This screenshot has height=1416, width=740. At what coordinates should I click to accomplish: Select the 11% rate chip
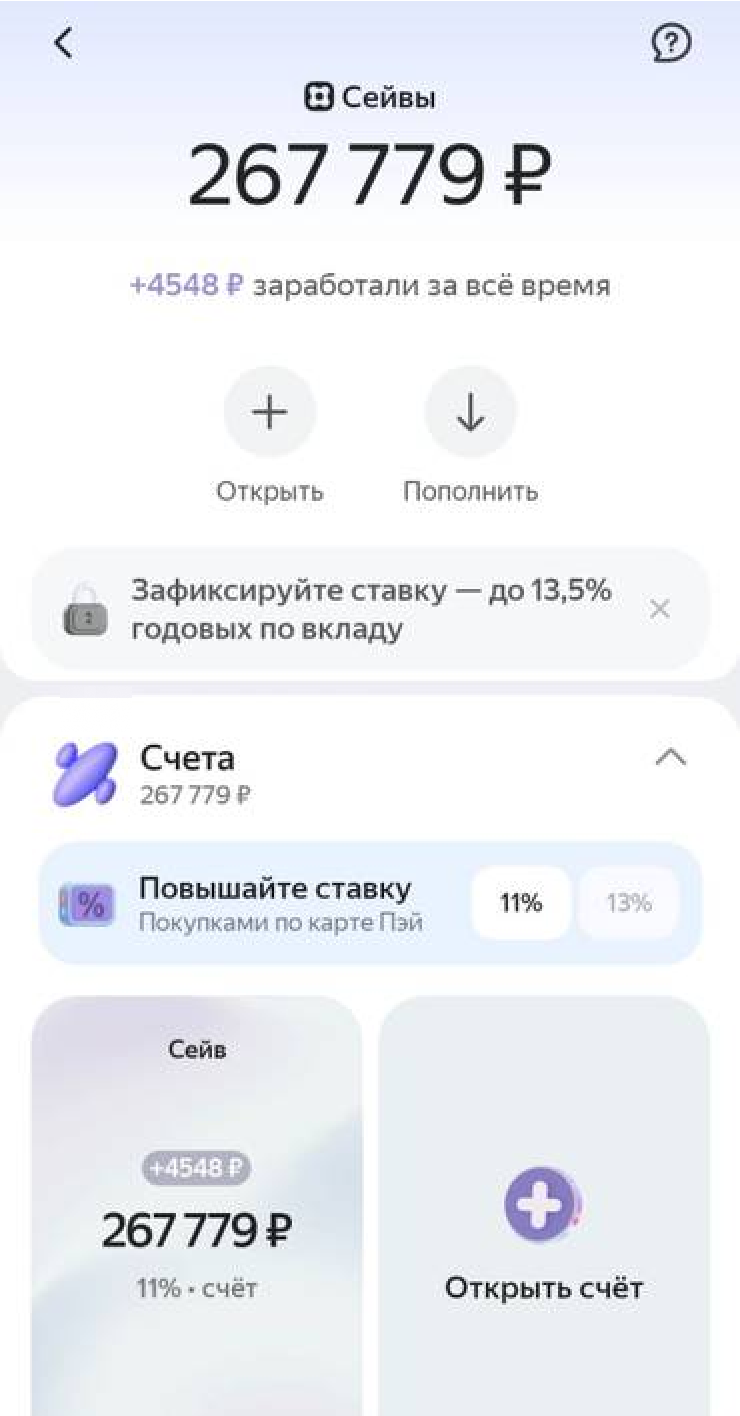(521, 903)
